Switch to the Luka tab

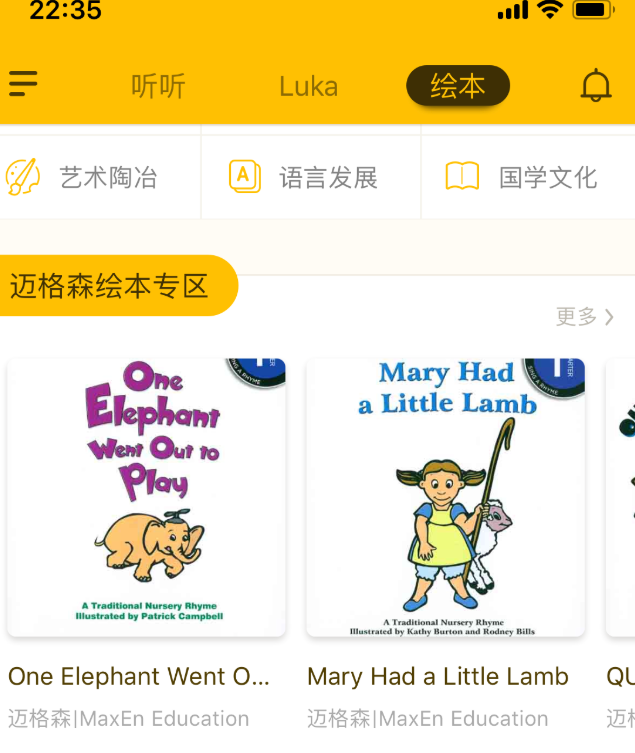[308, 86]
